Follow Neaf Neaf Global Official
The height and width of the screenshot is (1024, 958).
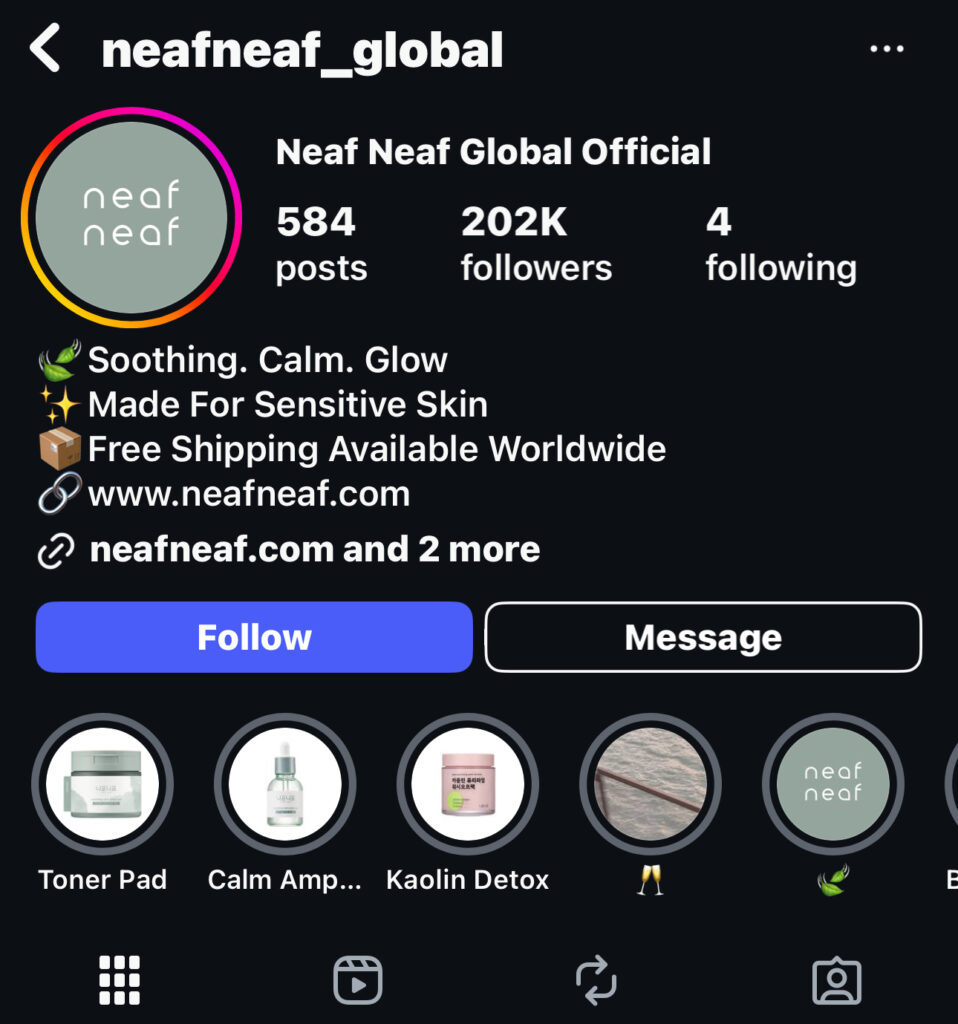tap(254, 637)
